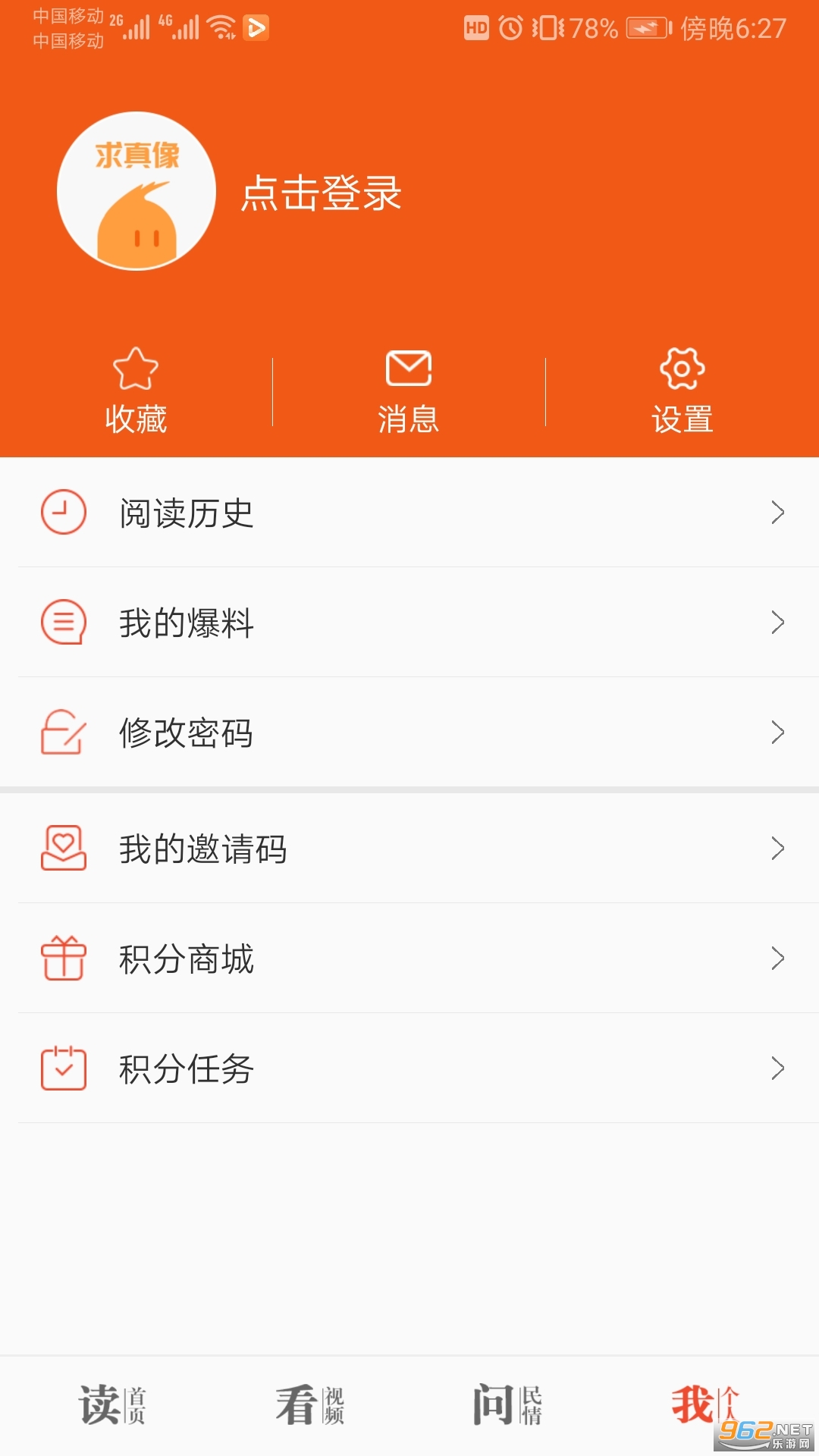Select 修改密码 to change password
The height and width of the screenshot is (1456, 819).
(409, 733)
